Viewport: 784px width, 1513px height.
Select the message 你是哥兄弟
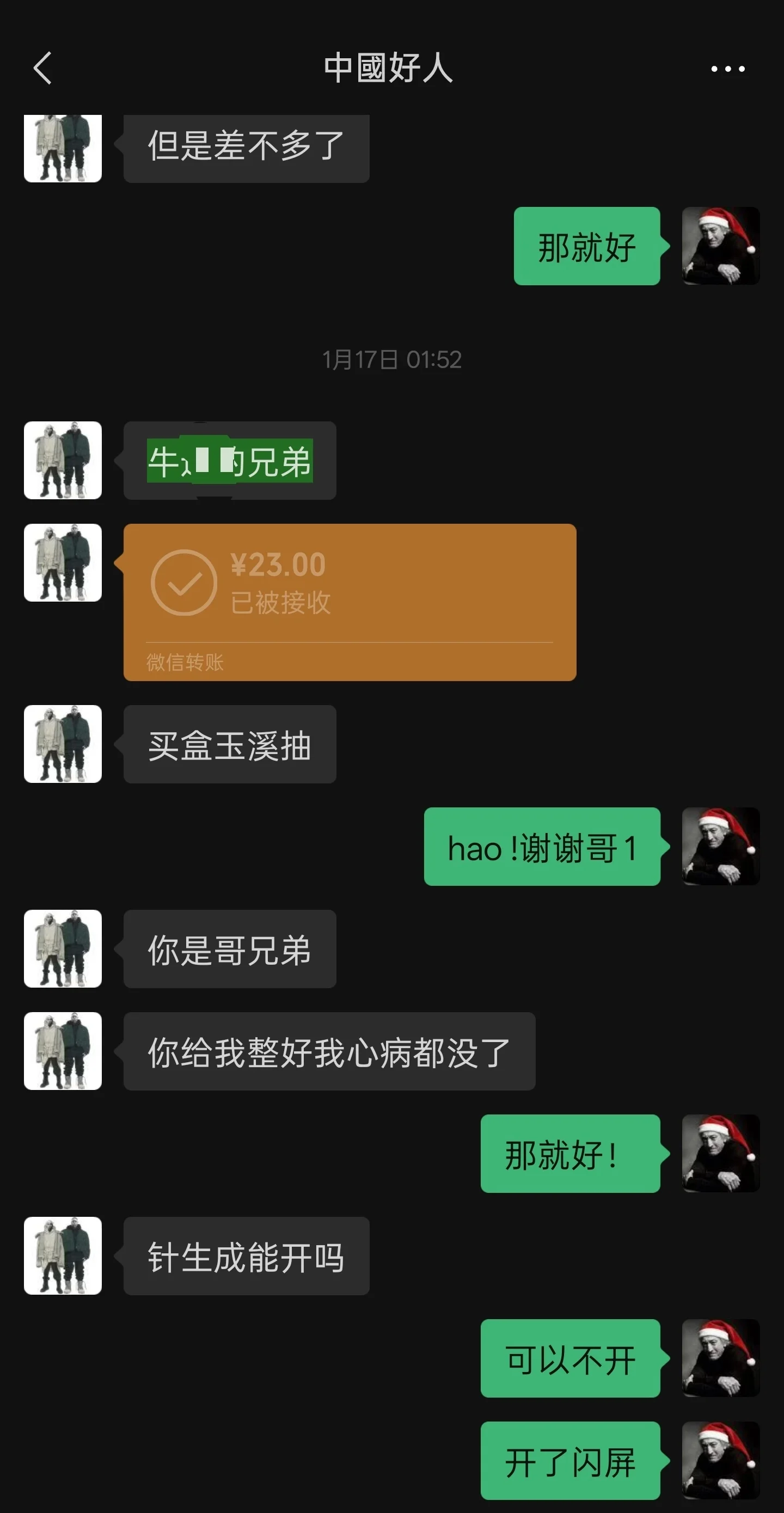pyautogui.click(x=229, y=950)
